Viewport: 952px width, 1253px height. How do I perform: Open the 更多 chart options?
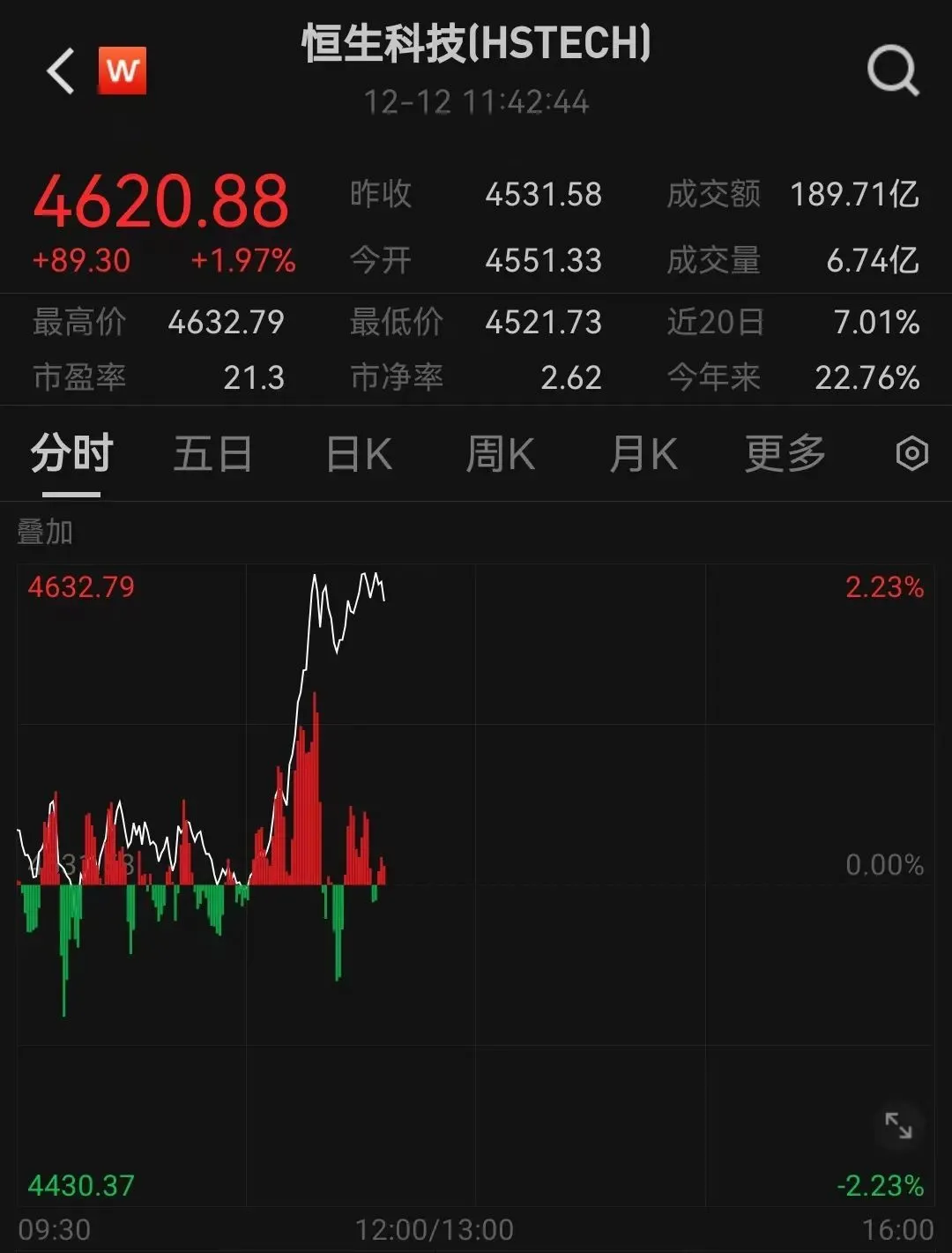click(x=785, y=455)
